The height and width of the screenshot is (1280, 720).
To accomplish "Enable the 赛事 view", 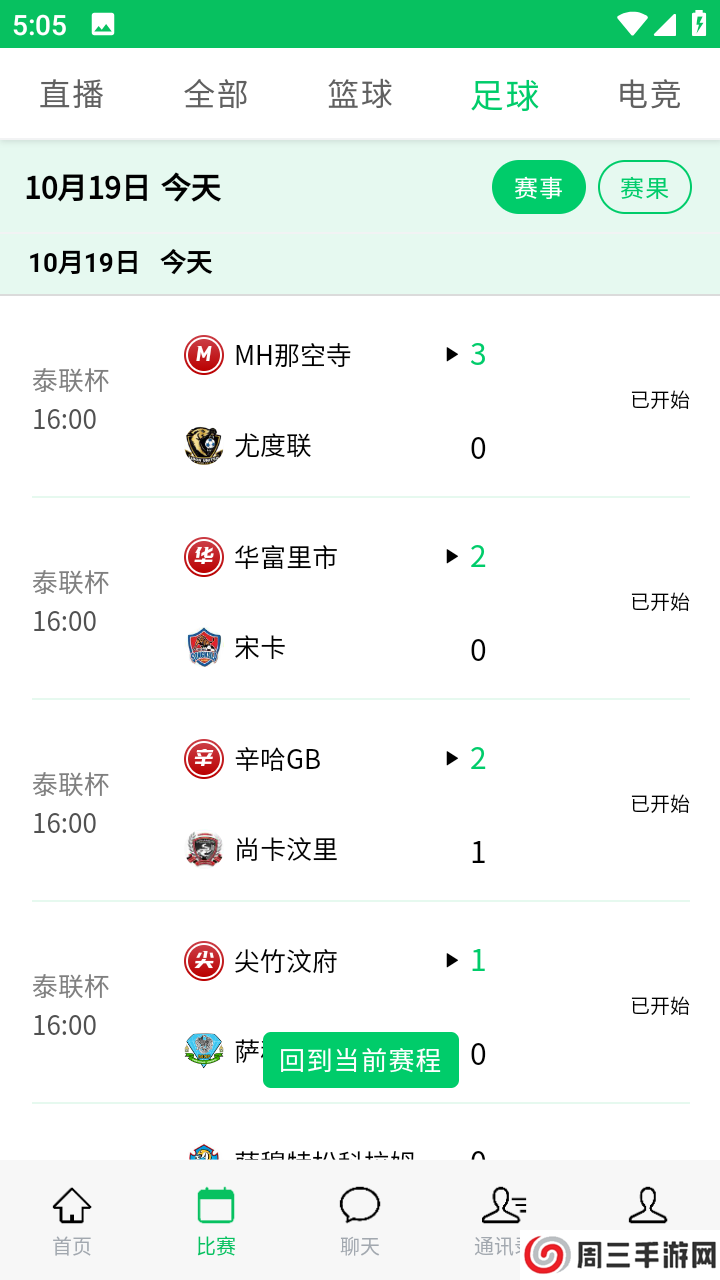I will tap(539, 187).
